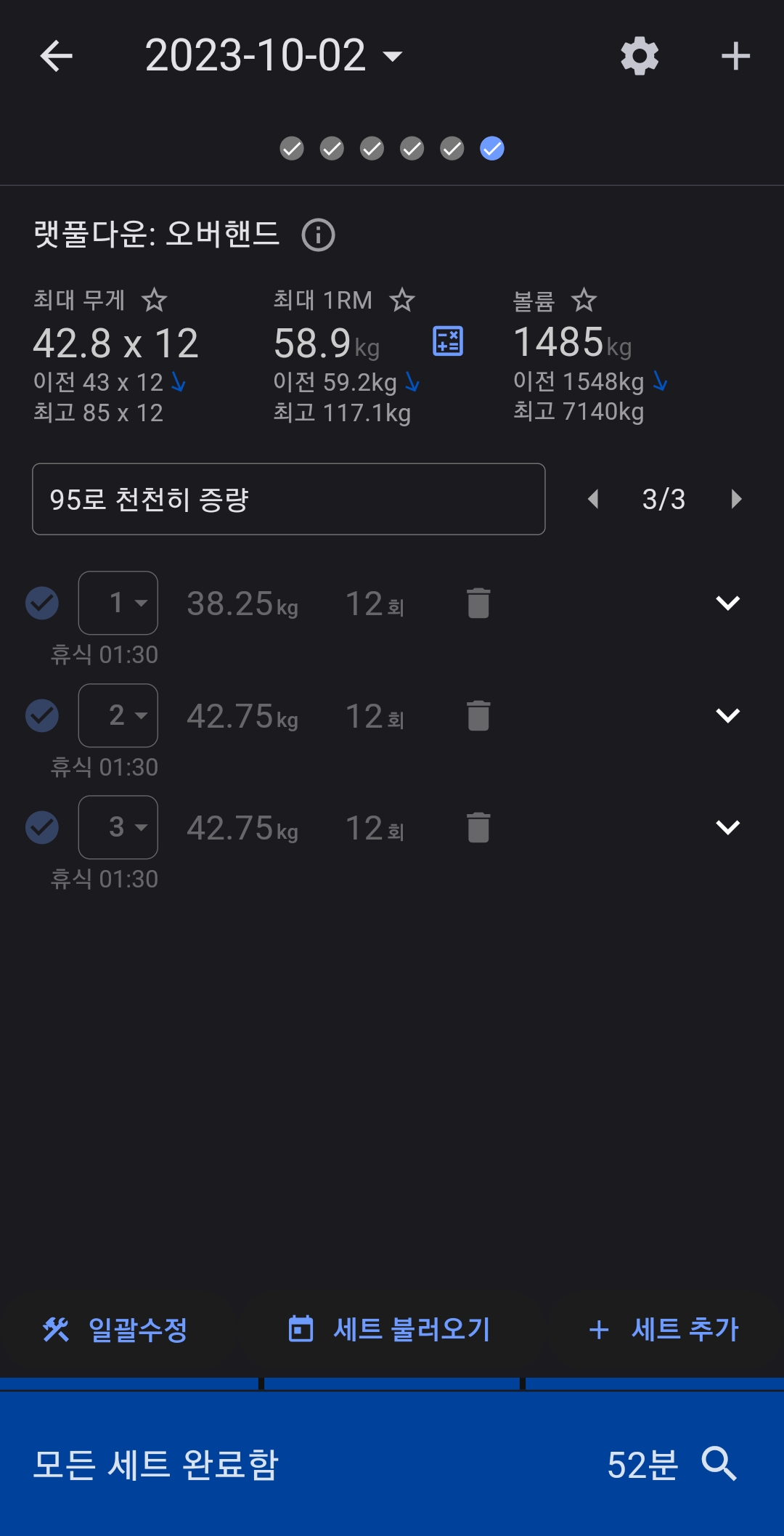Expand details of set 3
This screenshot has height=1536, width=784.
[x=727, y=827]
